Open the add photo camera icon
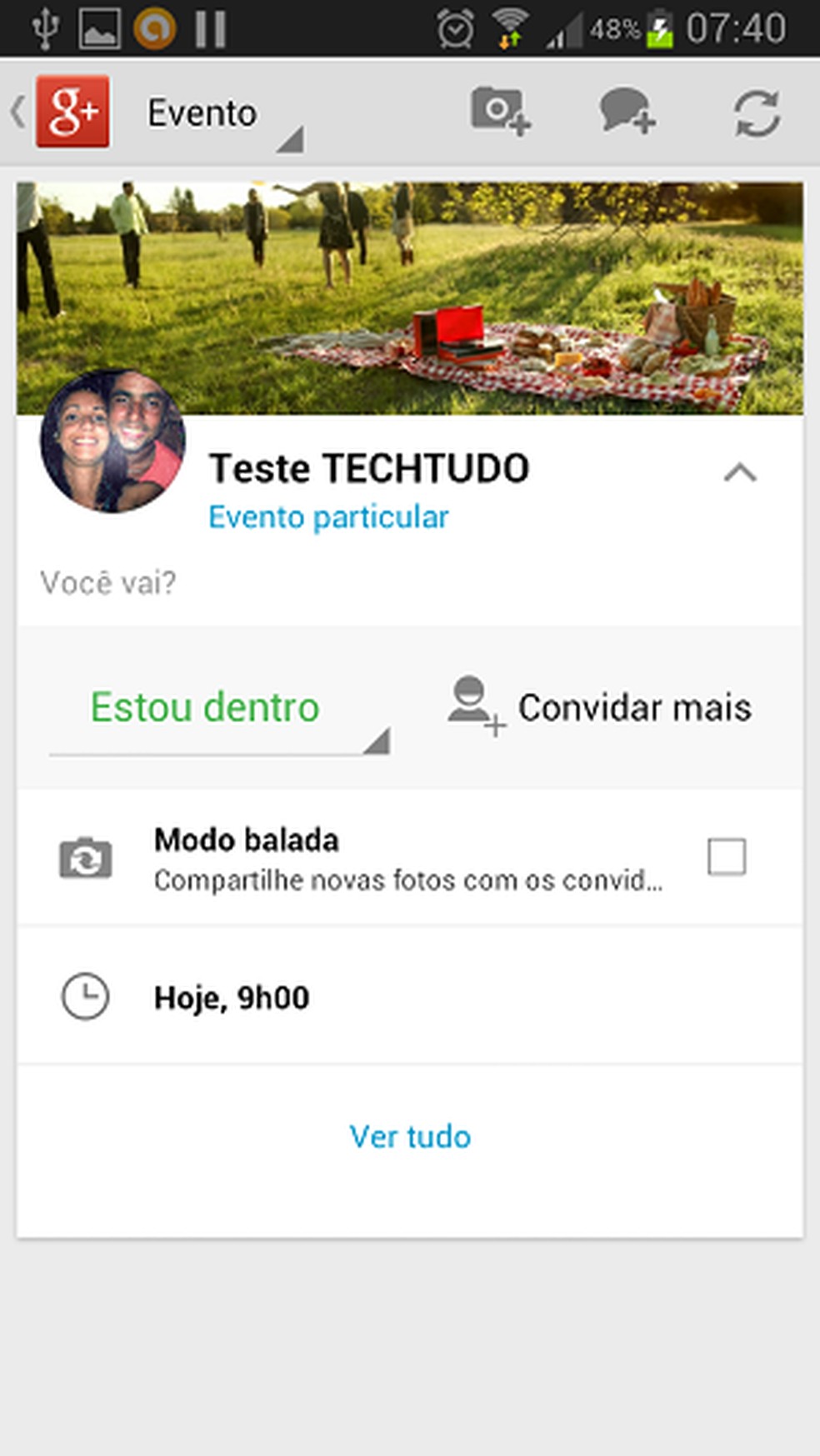 pyautogui.click(x=498, y=114)
